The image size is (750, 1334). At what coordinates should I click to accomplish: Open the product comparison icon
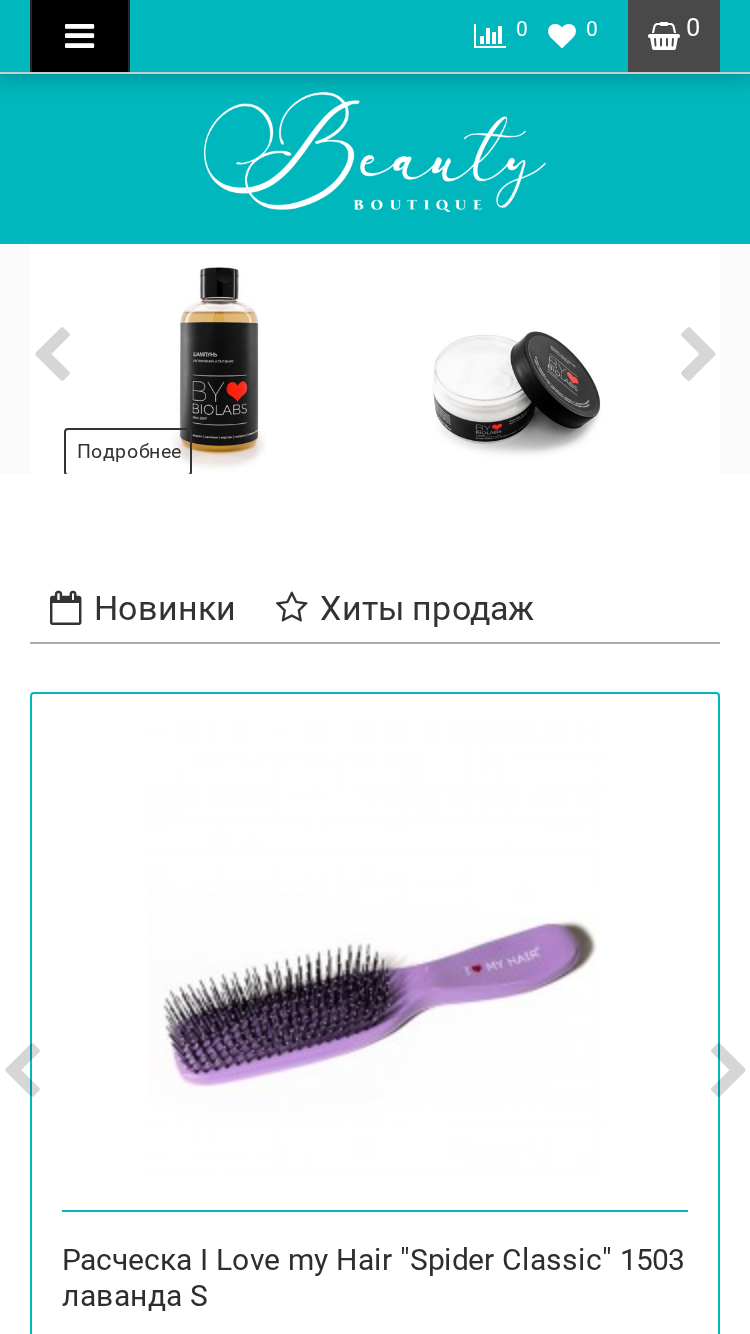pyautogui.click(x=489, y=36)
